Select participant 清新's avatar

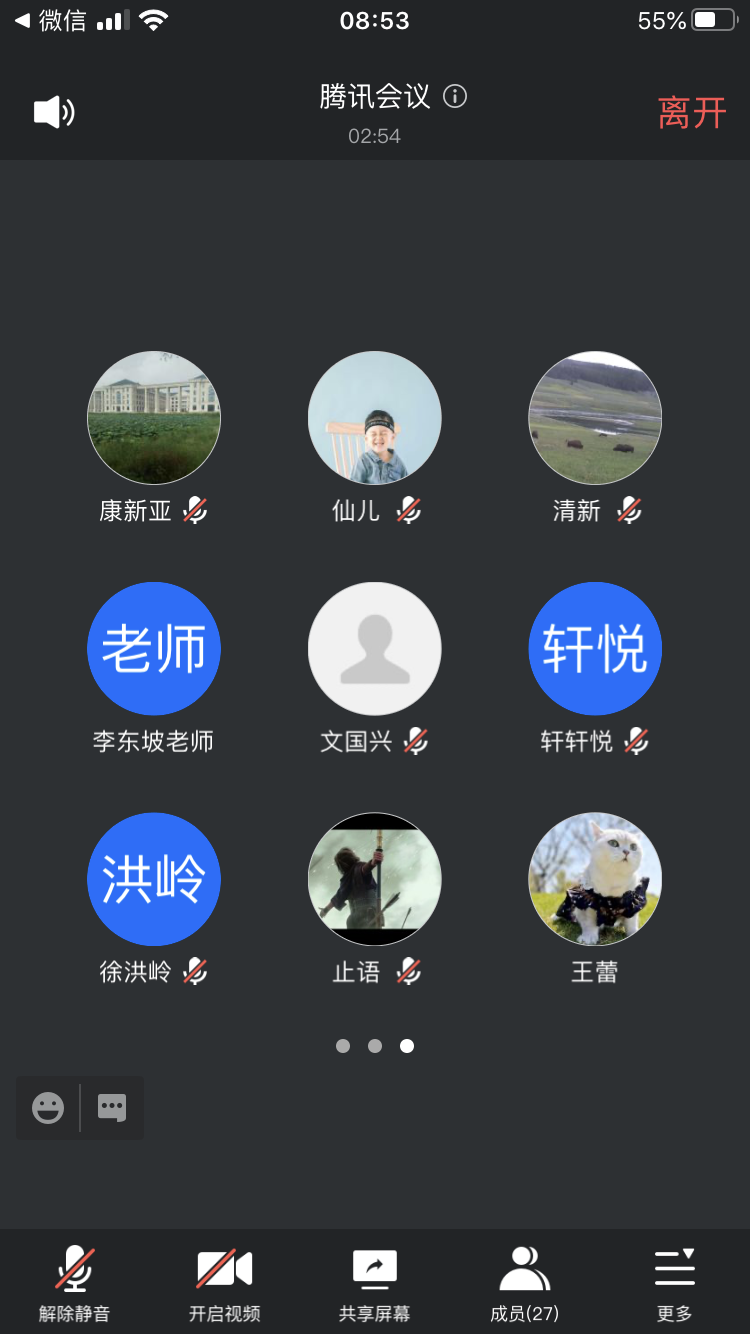coord(595,418)
